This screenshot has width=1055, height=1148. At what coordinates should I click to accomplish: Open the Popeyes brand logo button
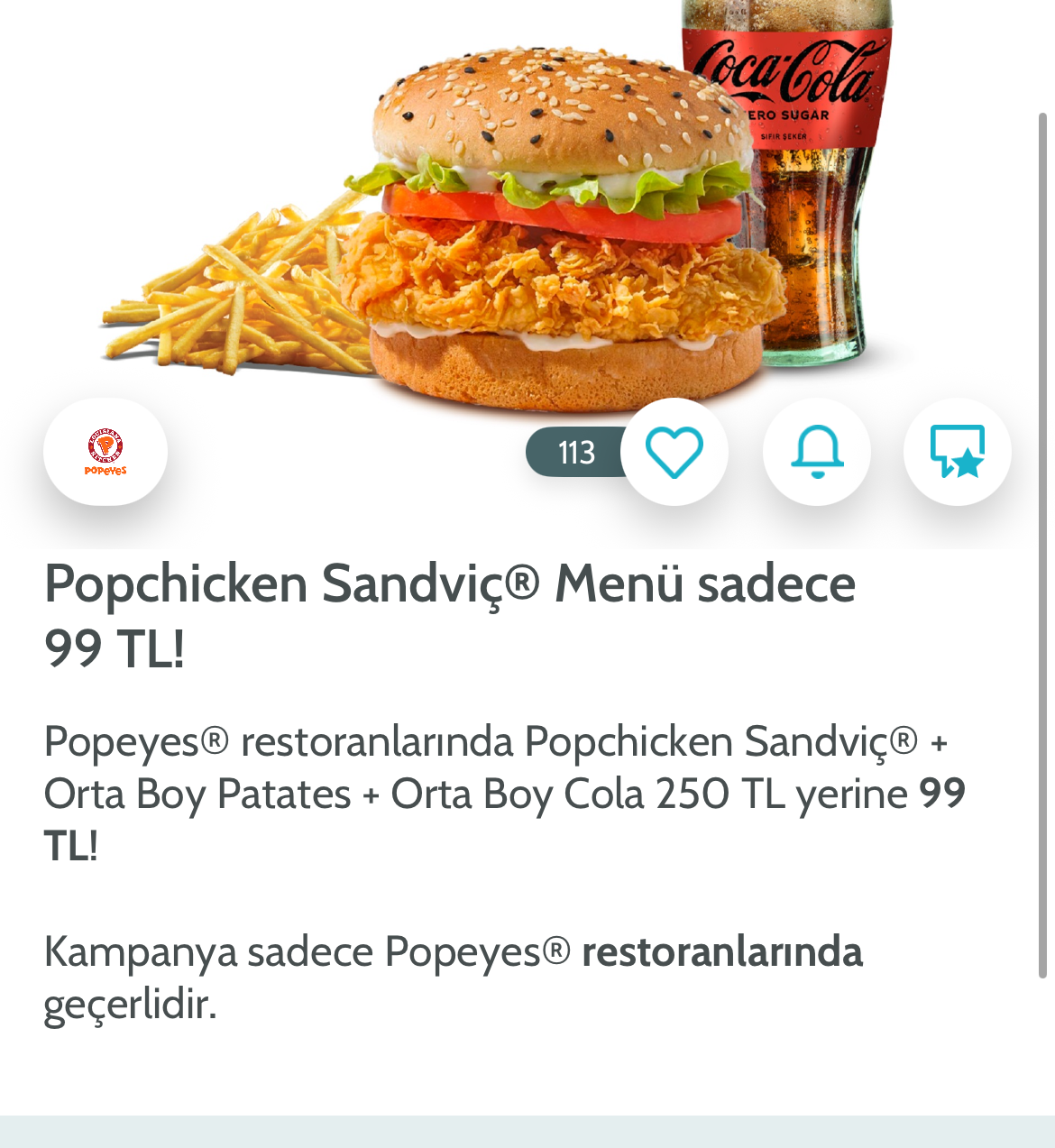coord(105,452)
